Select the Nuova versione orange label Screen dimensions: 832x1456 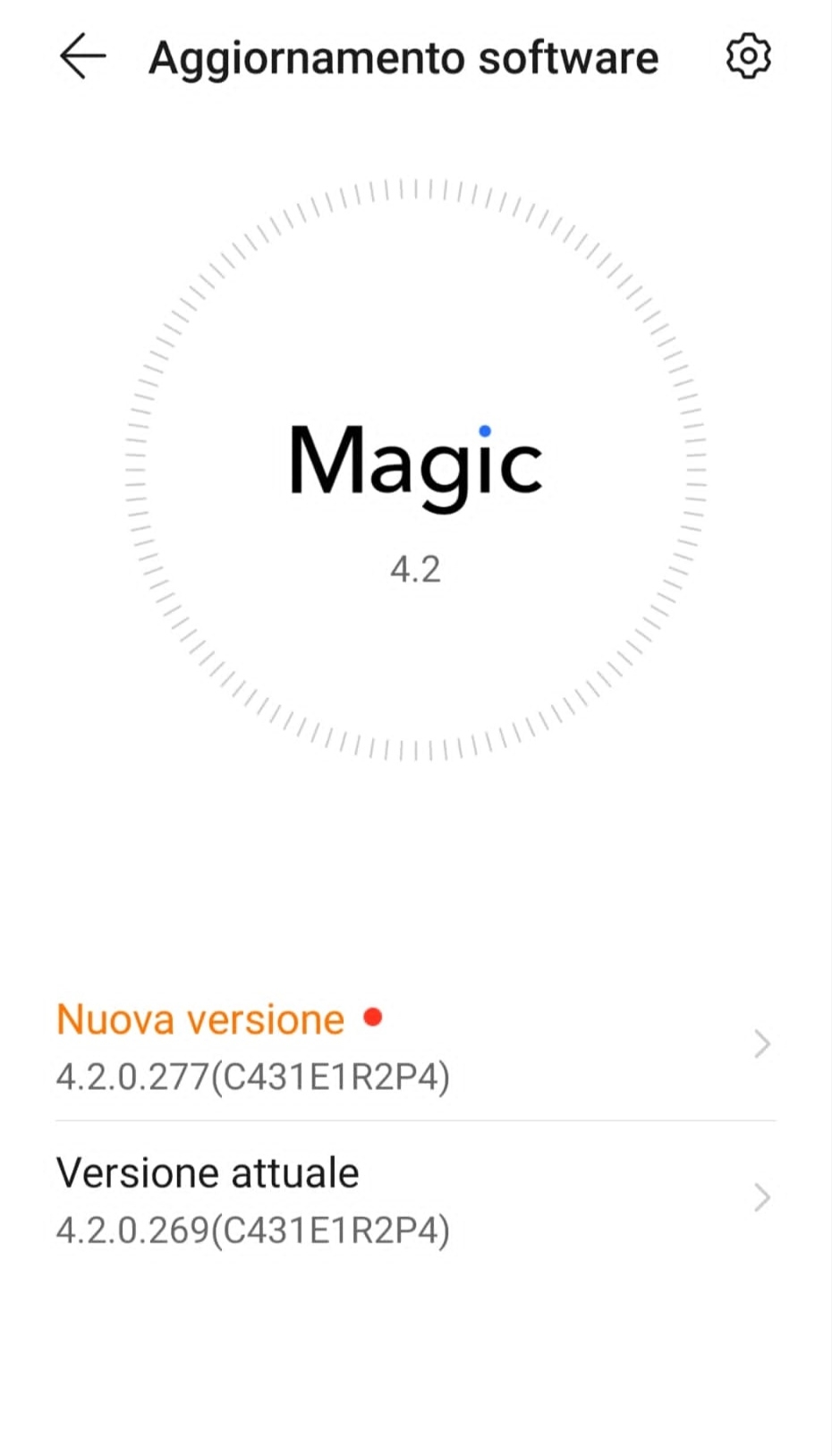click(199, 1018)
